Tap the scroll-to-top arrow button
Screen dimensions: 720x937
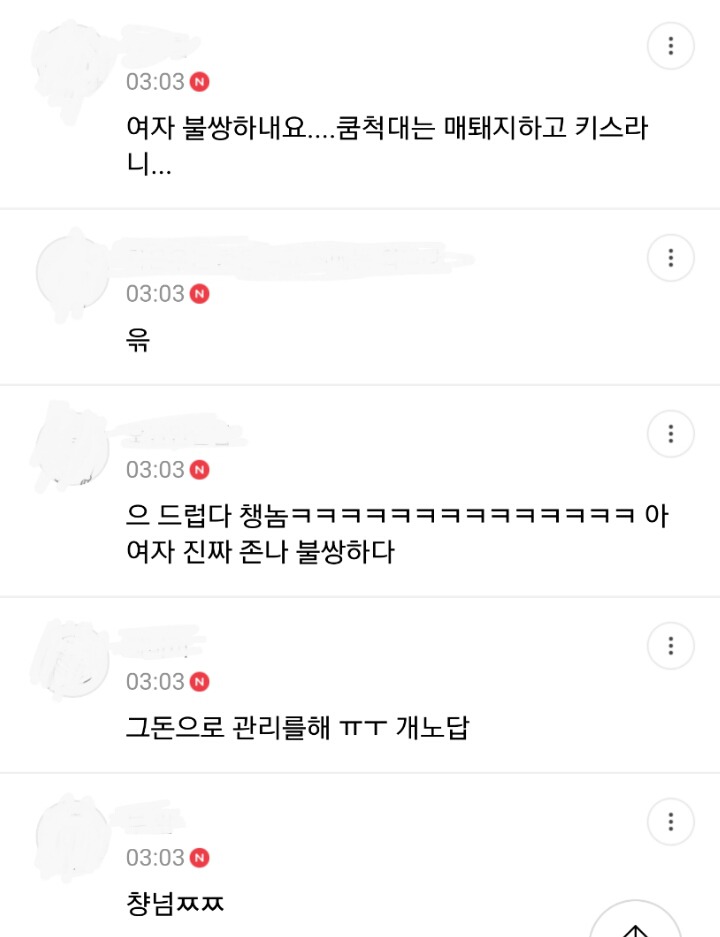point(636,920)
